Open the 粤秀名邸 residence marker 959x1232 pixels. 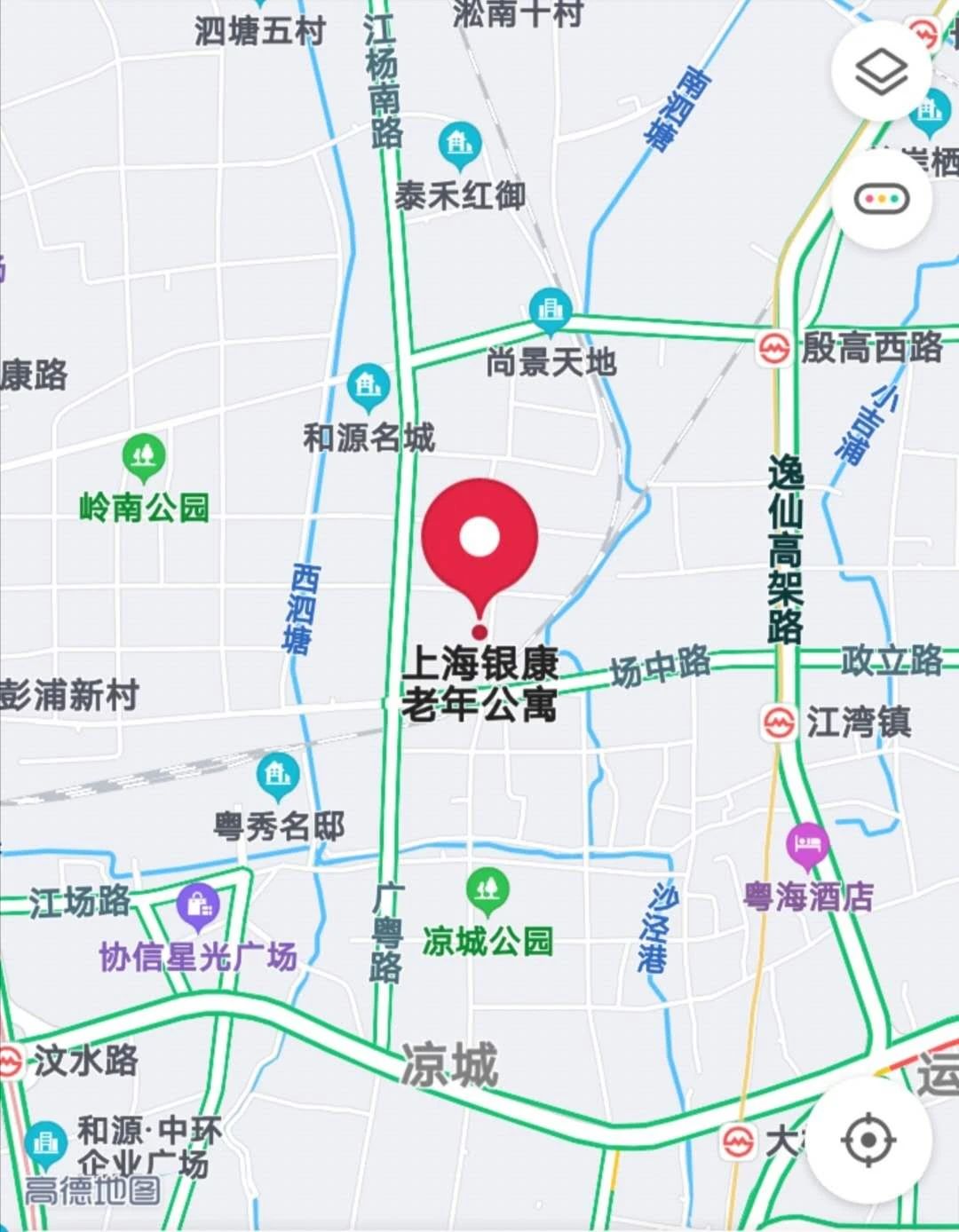(x=278, y=776)
